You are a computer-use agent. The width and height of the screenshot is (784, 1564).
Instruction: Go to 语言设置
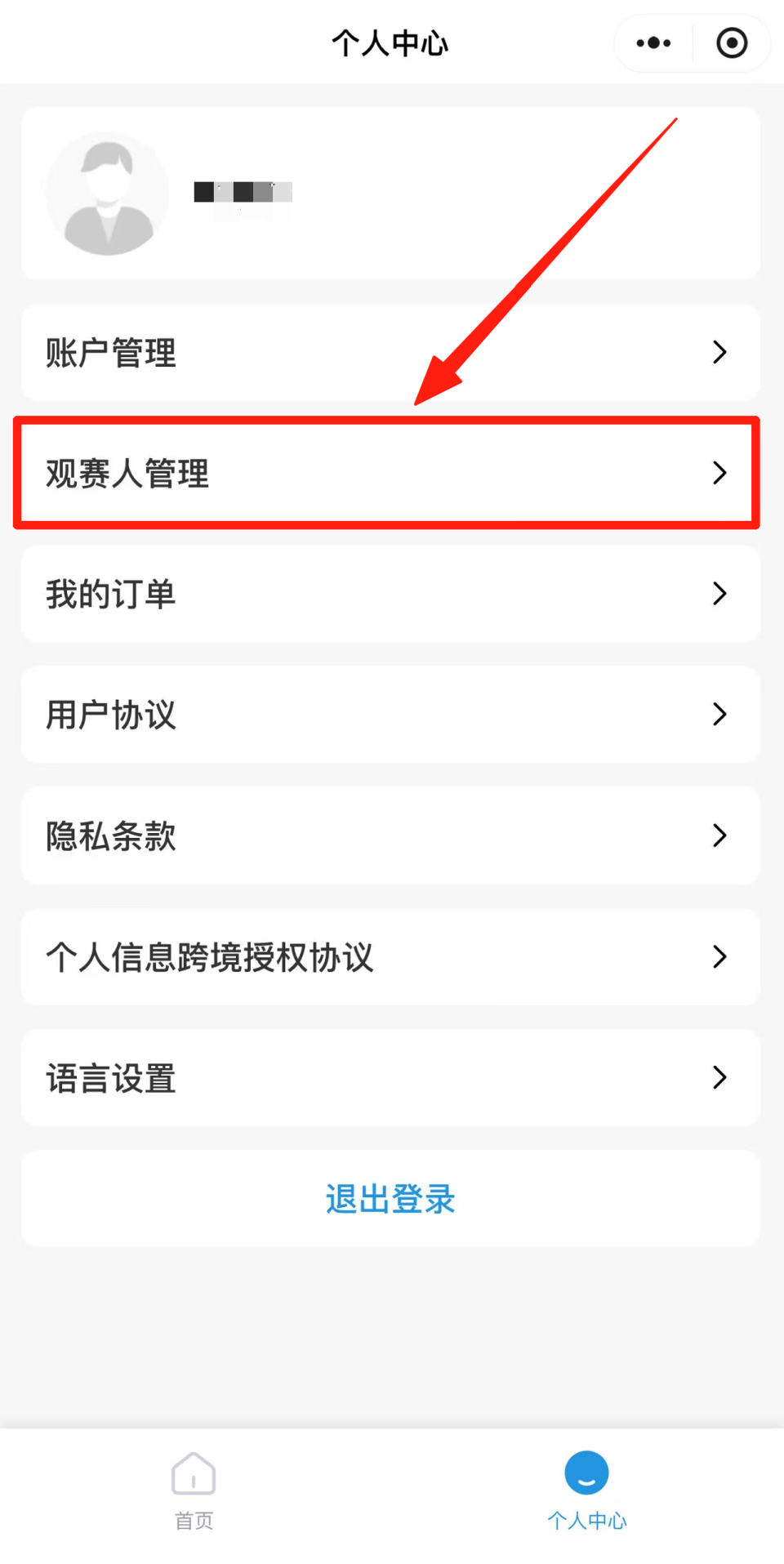tap(390, 1077)
